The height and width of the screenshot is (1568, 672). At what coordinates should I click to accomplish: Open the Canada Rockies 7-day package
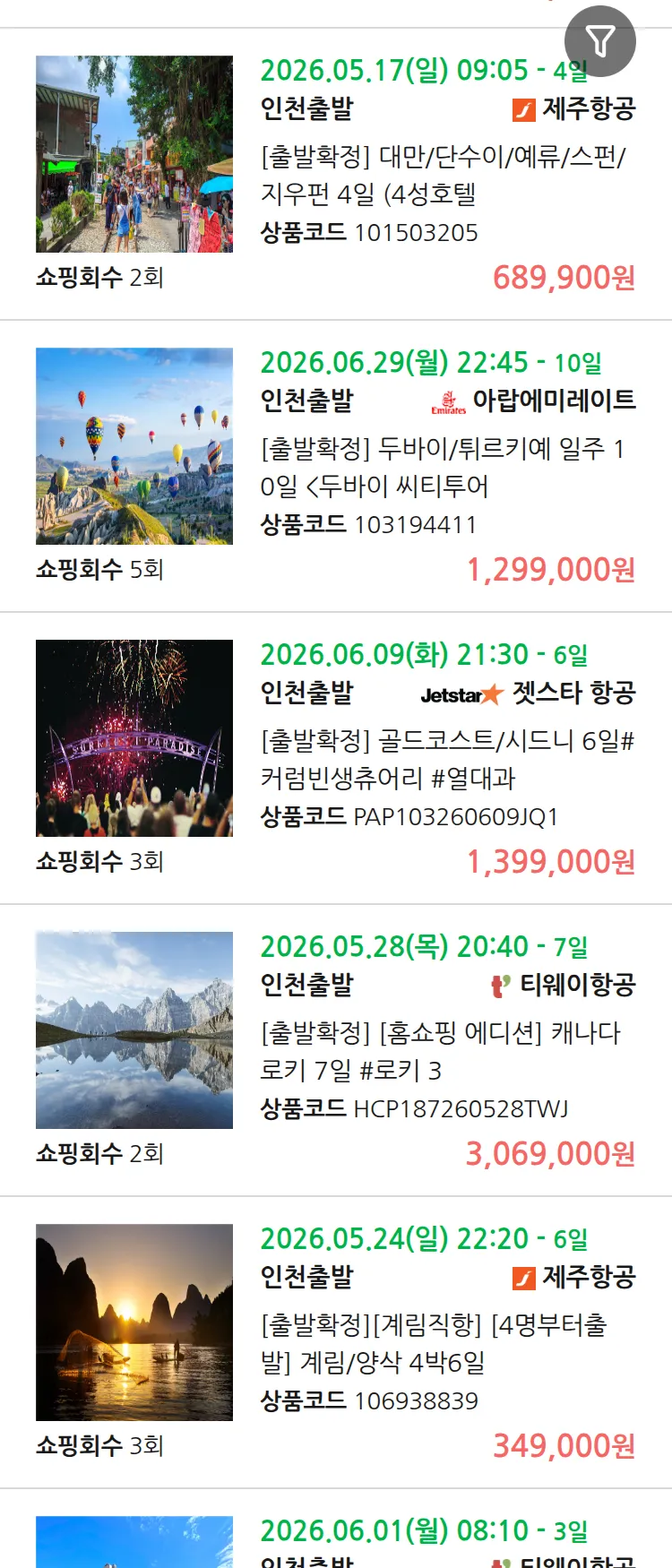coord(443,1051)
